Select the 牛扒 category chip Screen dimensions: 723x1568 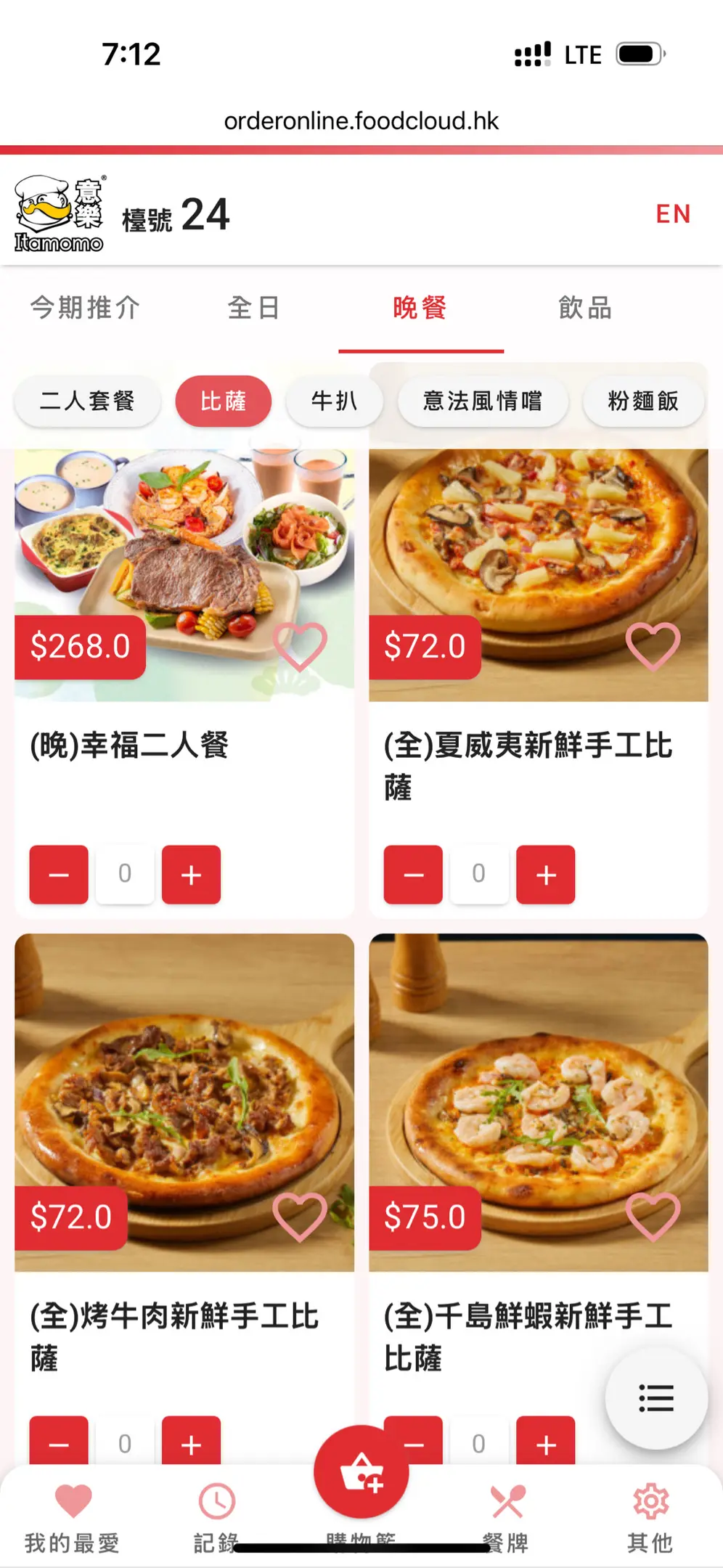(334, 401)
